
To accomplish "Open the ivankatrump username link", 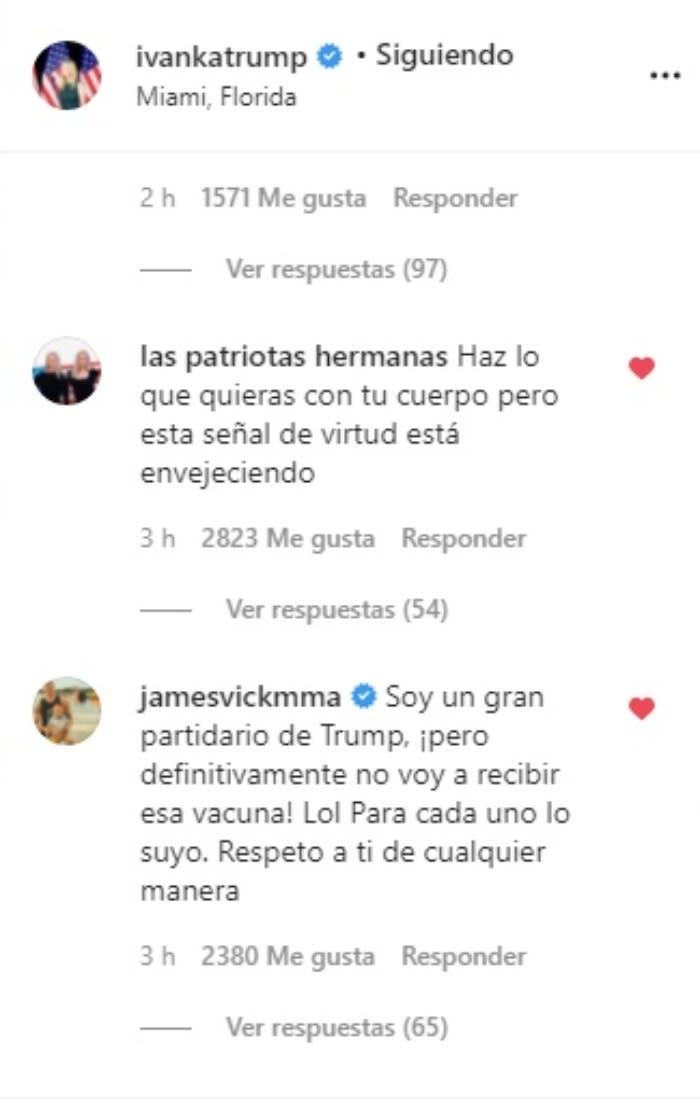I will coord(221,57).
